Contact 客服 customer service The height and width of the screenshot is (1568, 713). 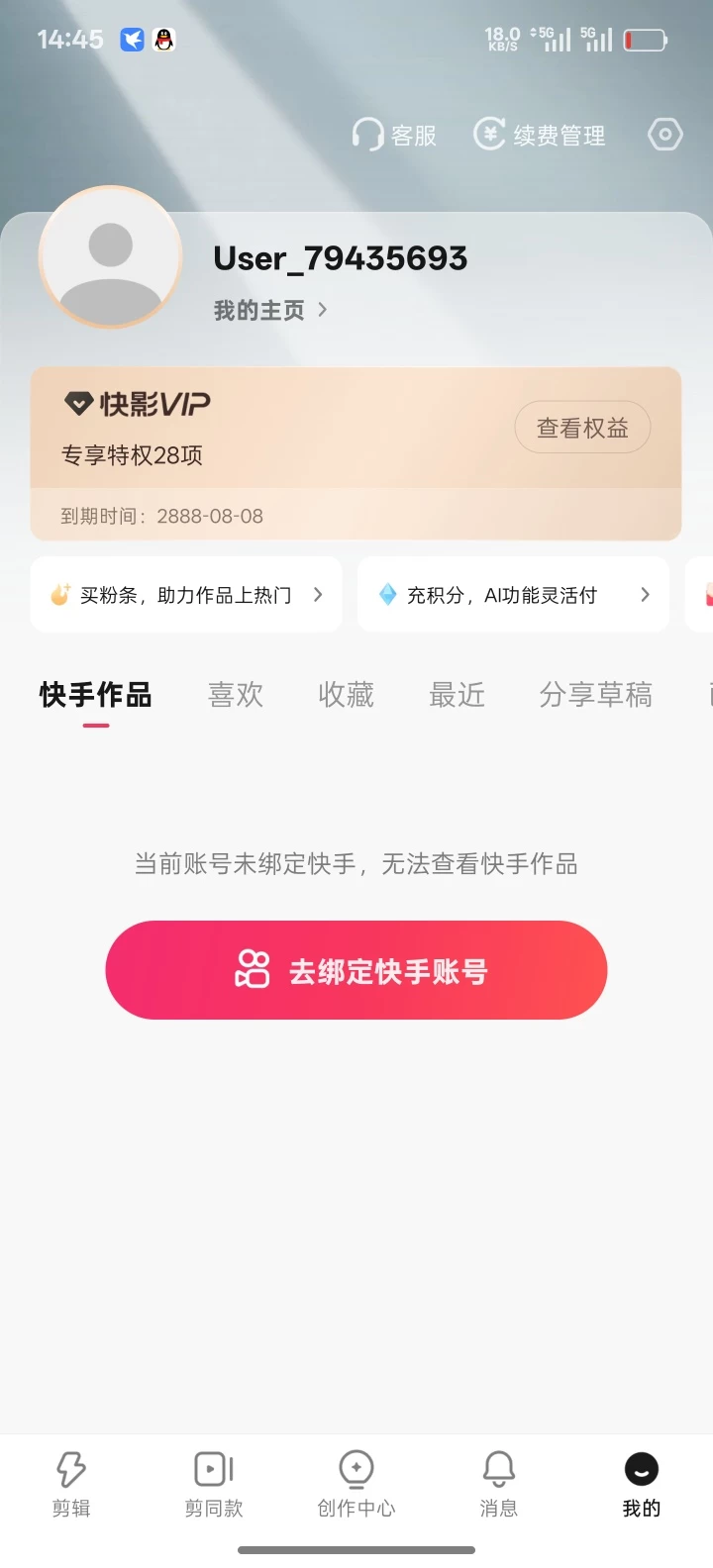tap(394, 135)
